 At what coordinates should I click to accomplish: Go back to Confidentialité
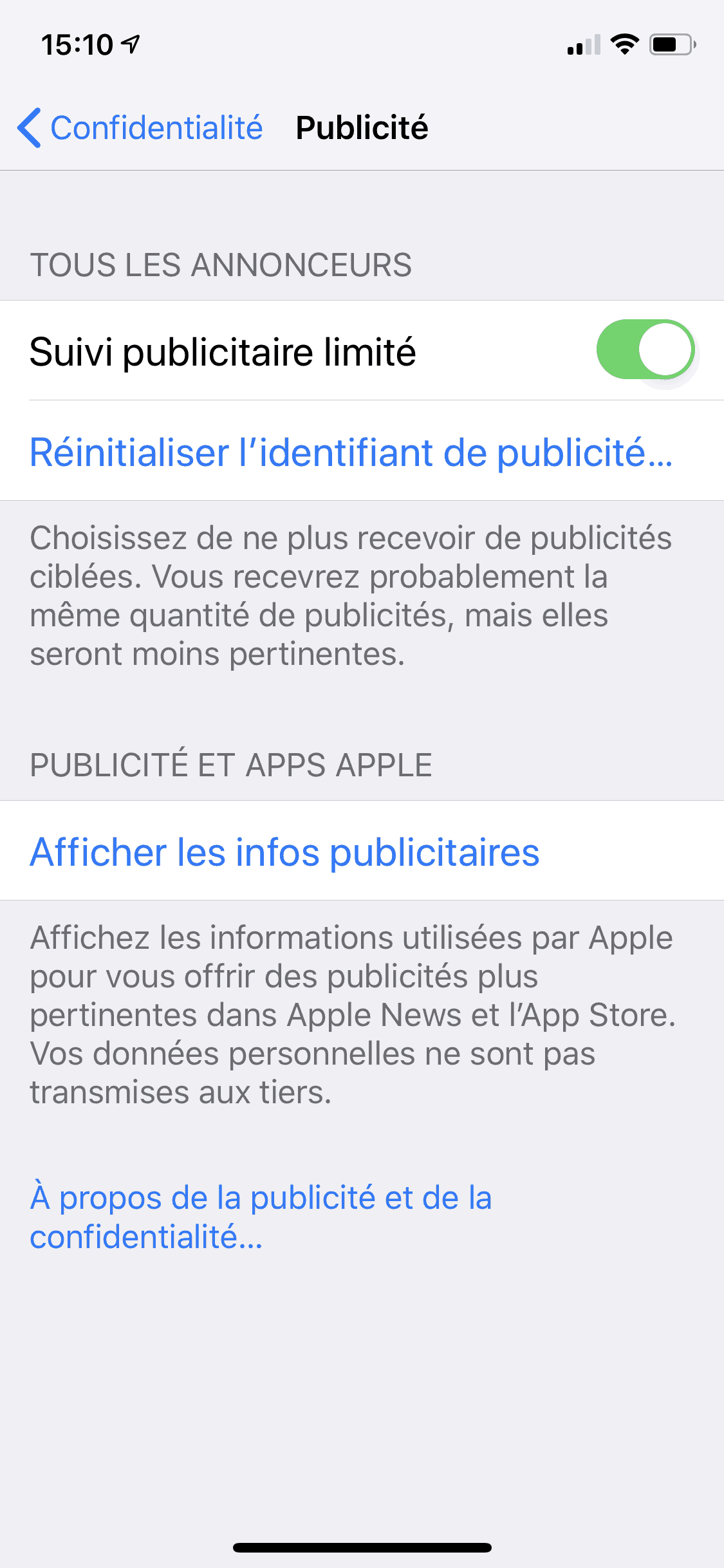pos(140,127)
